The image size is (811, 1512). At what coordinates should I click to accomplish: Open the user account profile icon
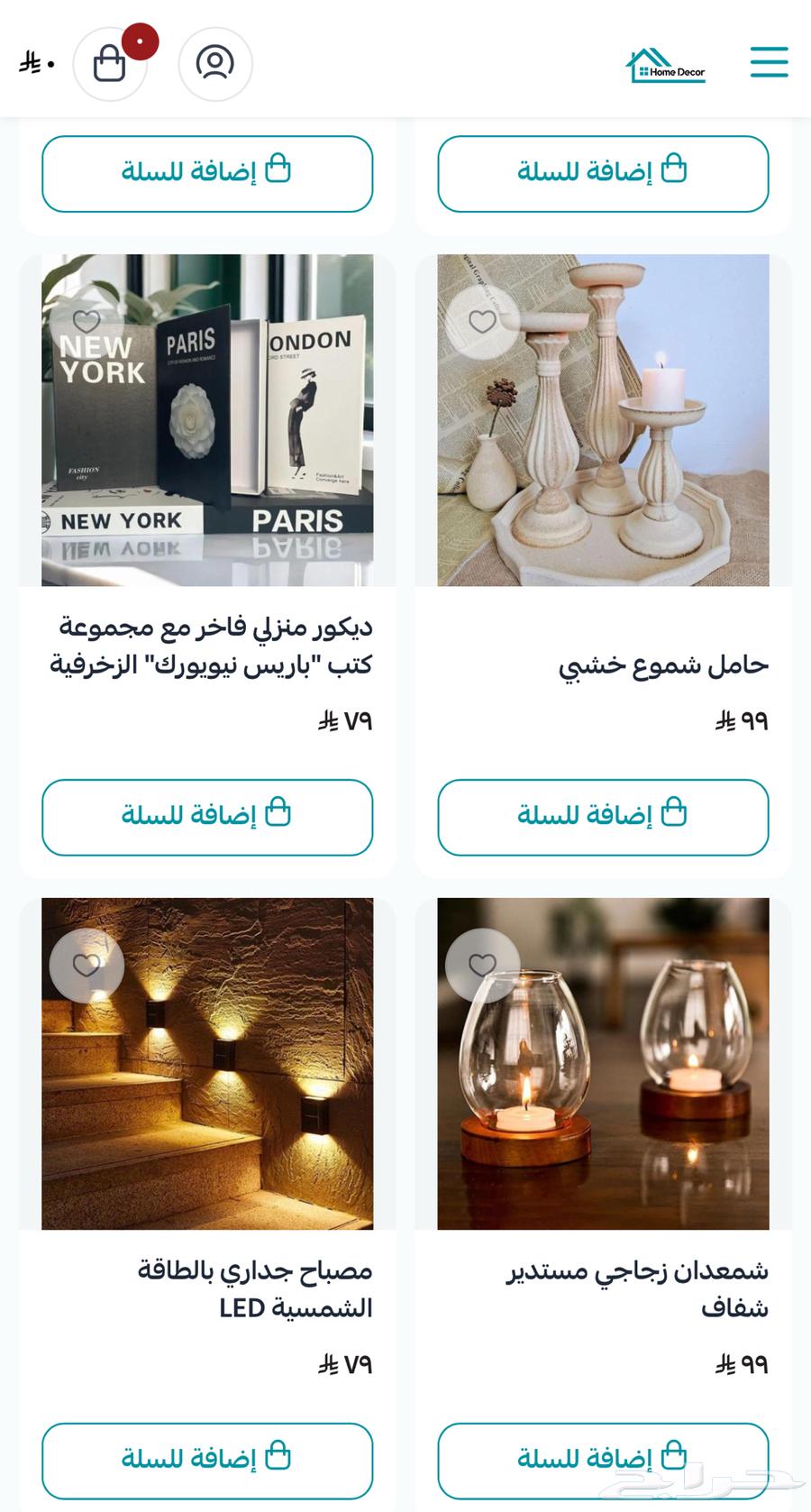(x=215, y=63)
